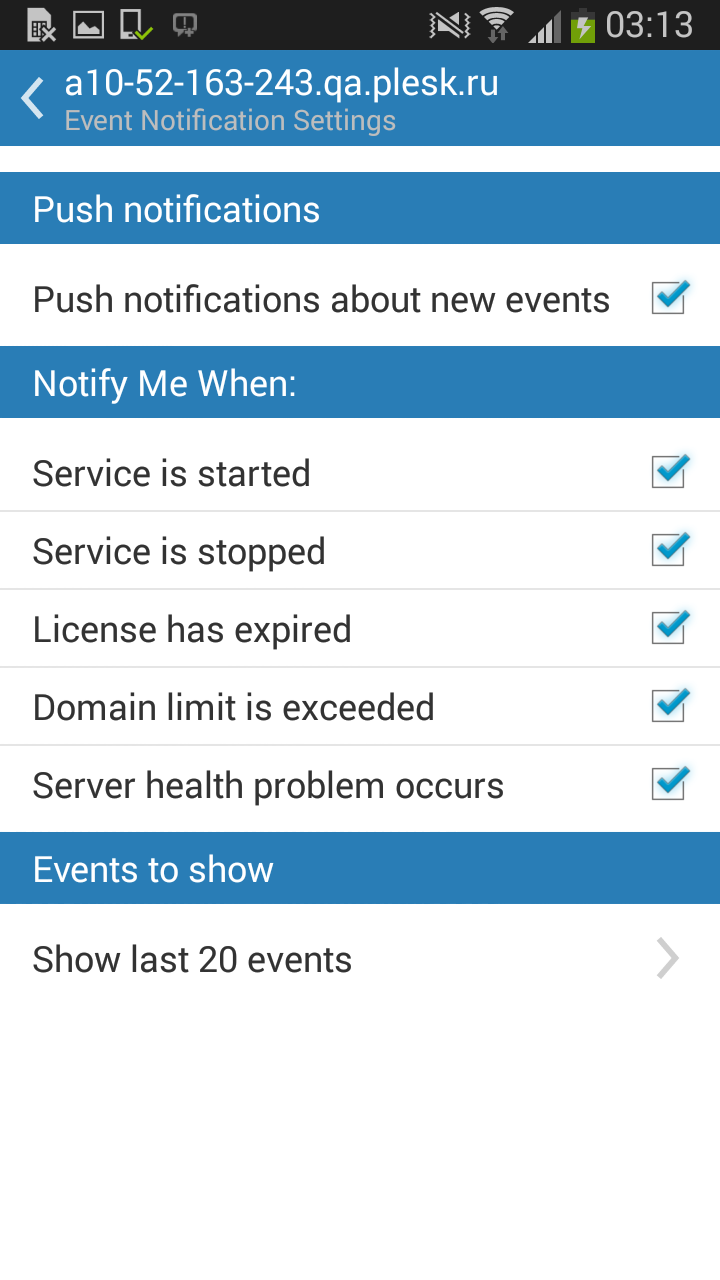Untick License has expired alert
The width and height of the screenshot is (720, 1280).
(668, 628)
